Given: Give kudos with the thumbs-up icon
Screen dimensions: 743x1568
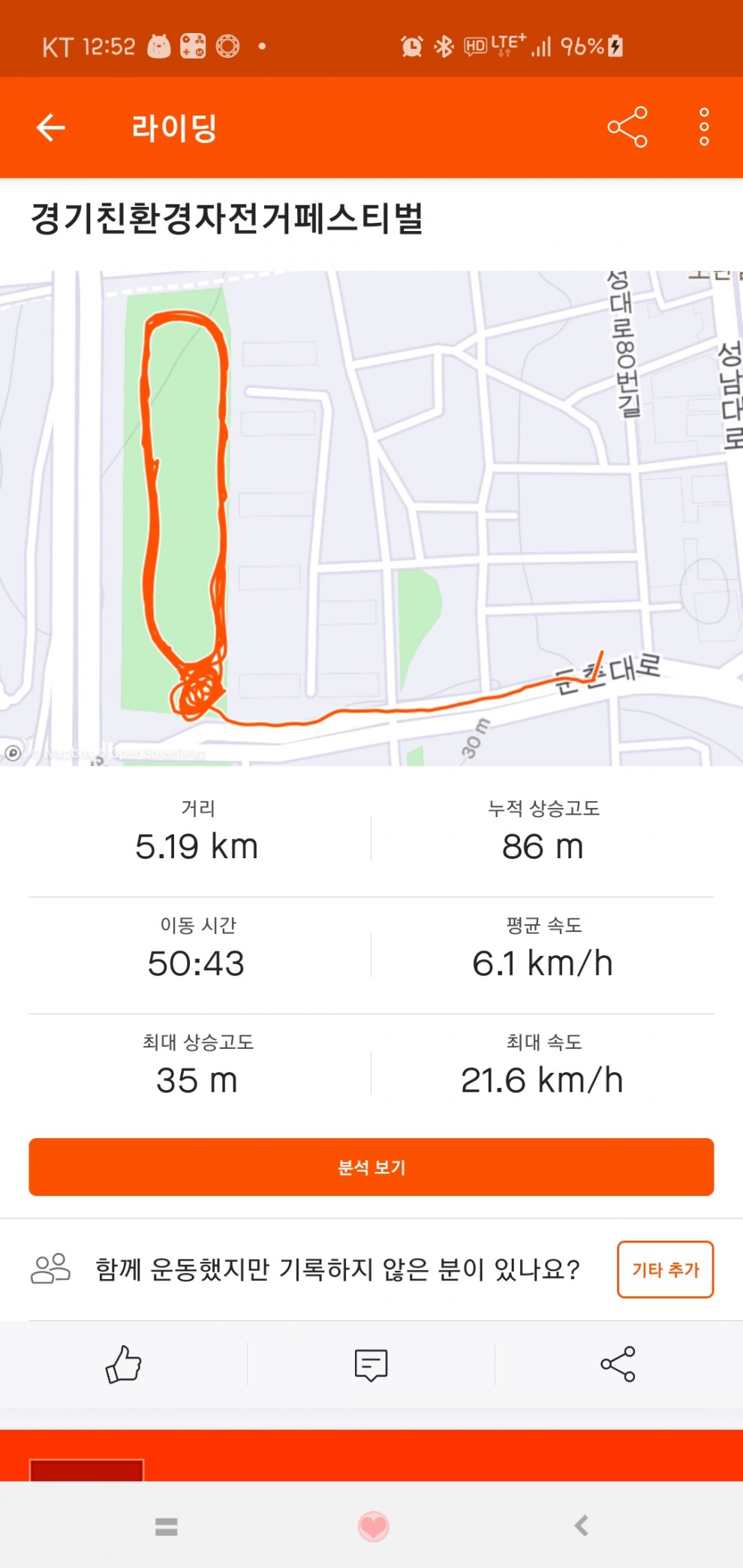Looking at the screenshot, I should point(124,1364).
